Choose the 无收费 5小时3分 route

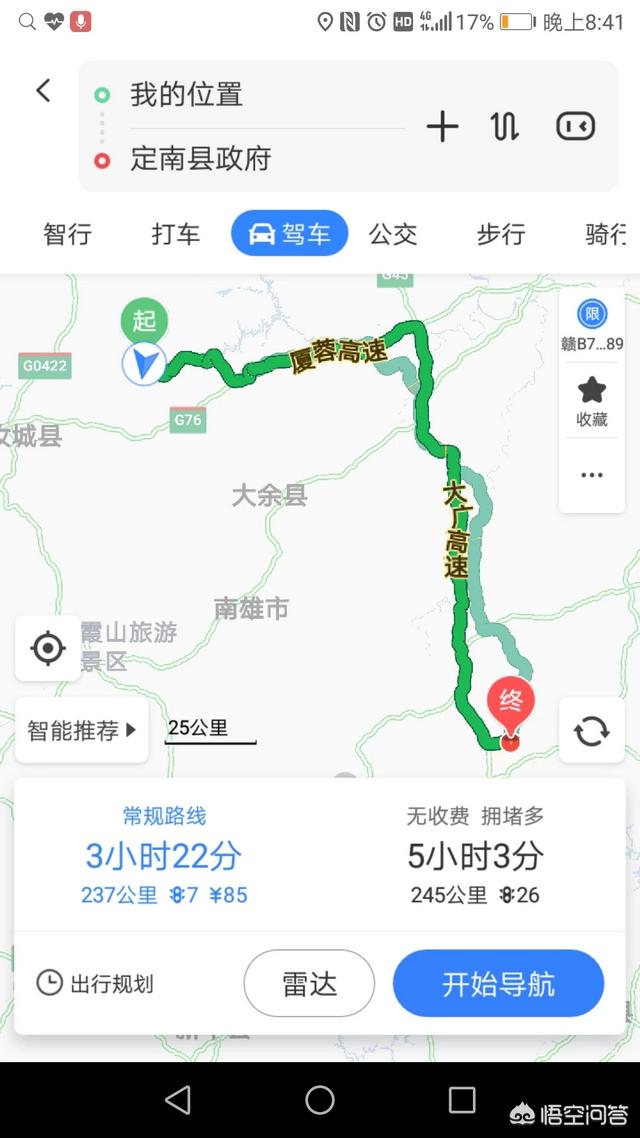coord(475,857)
